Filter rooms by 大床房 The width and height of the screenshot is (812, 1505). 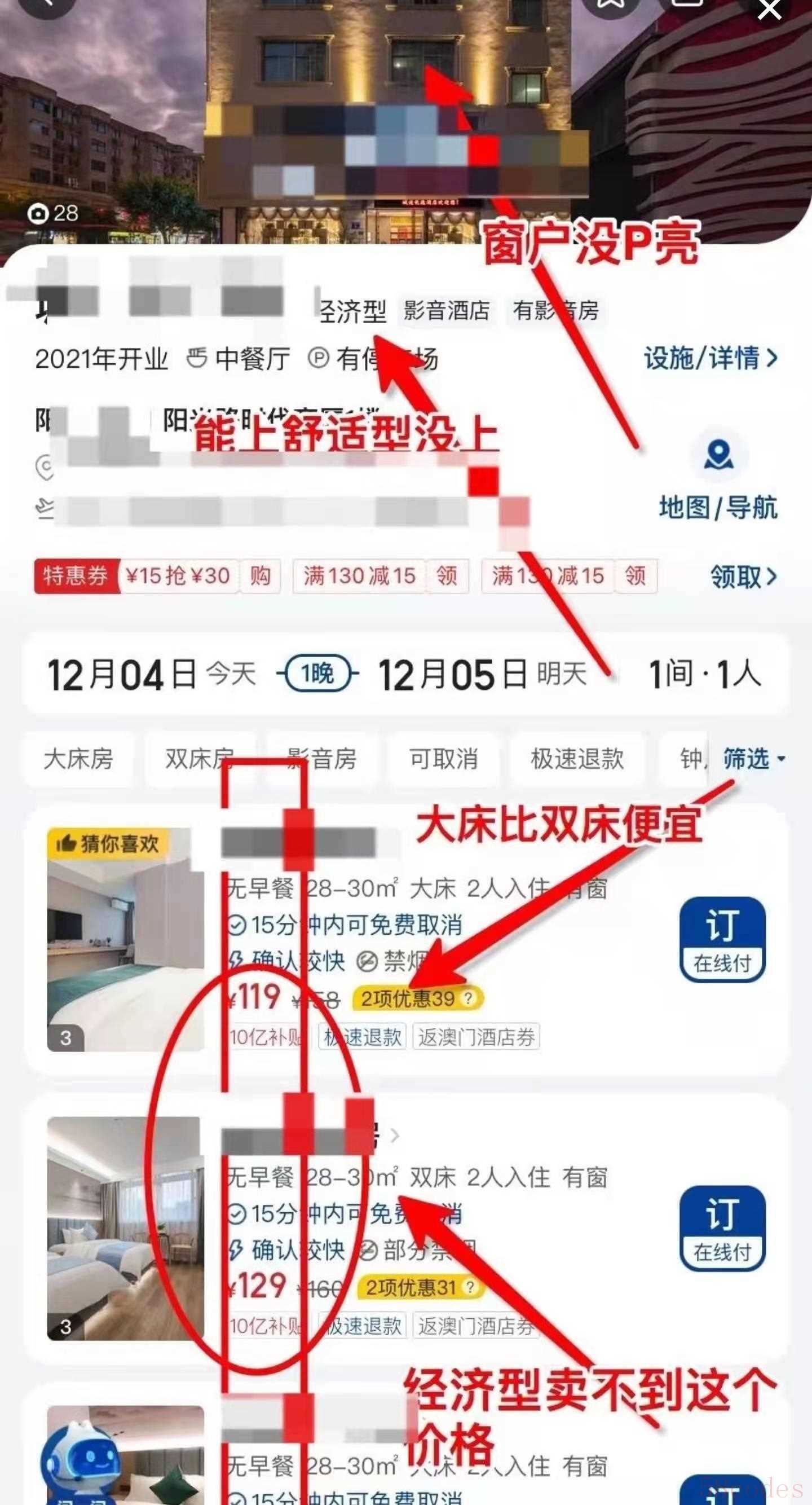[78, 759]
